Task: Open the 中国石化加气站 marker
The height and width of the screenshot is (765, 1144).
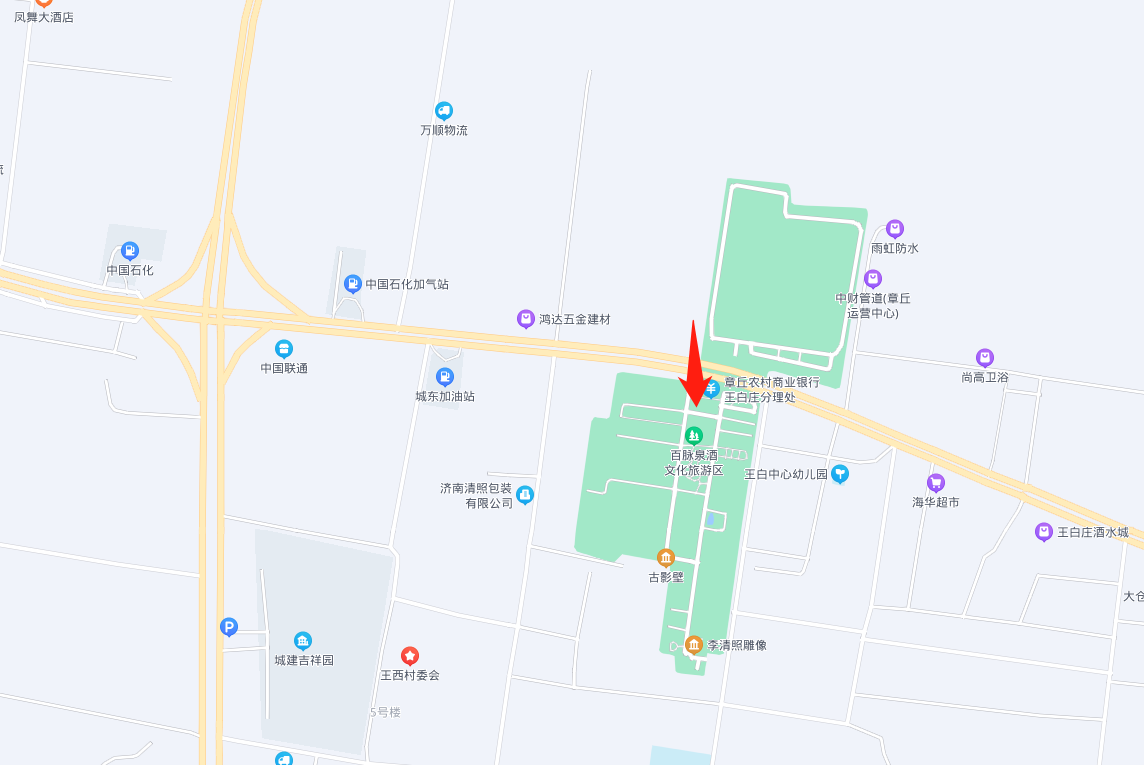Action: (353, 284)
